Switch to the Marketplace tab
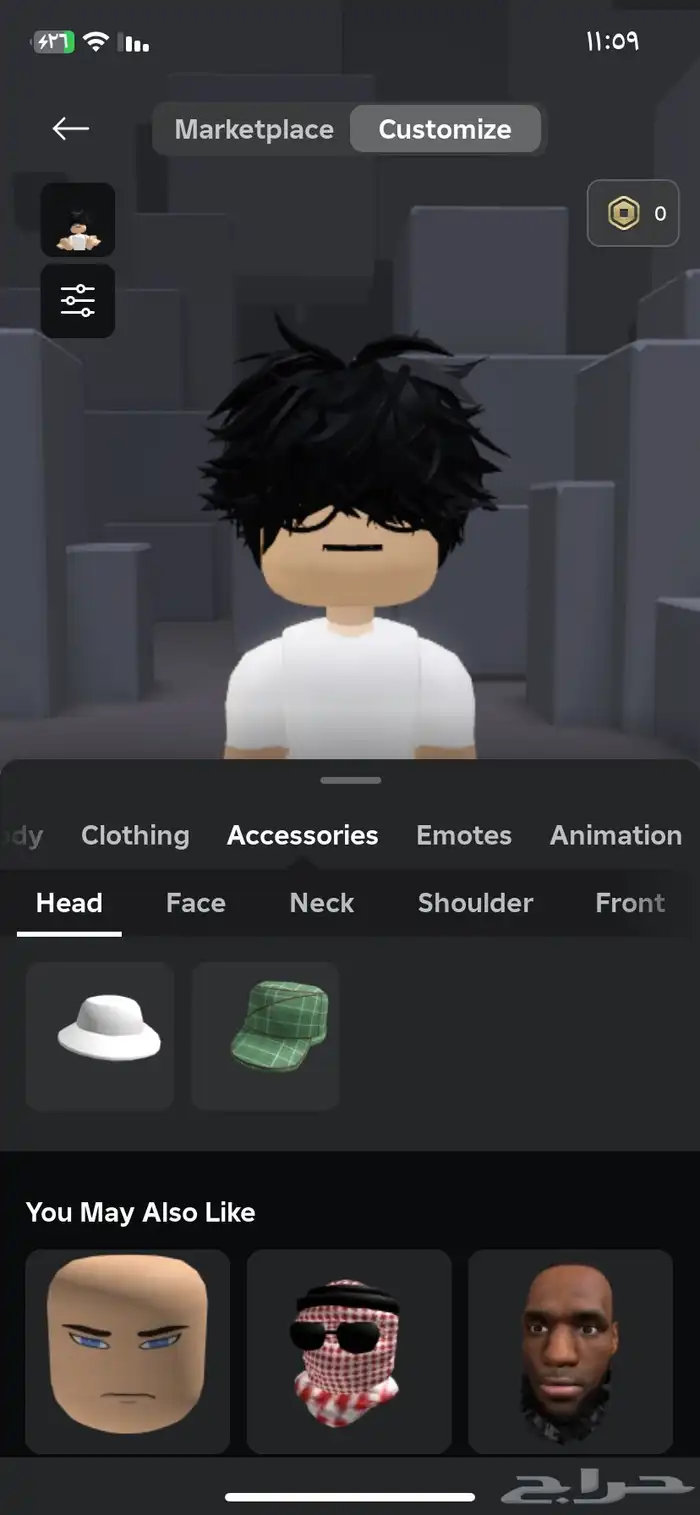Screen dimensions: 700x1515 tap(254, 129)
